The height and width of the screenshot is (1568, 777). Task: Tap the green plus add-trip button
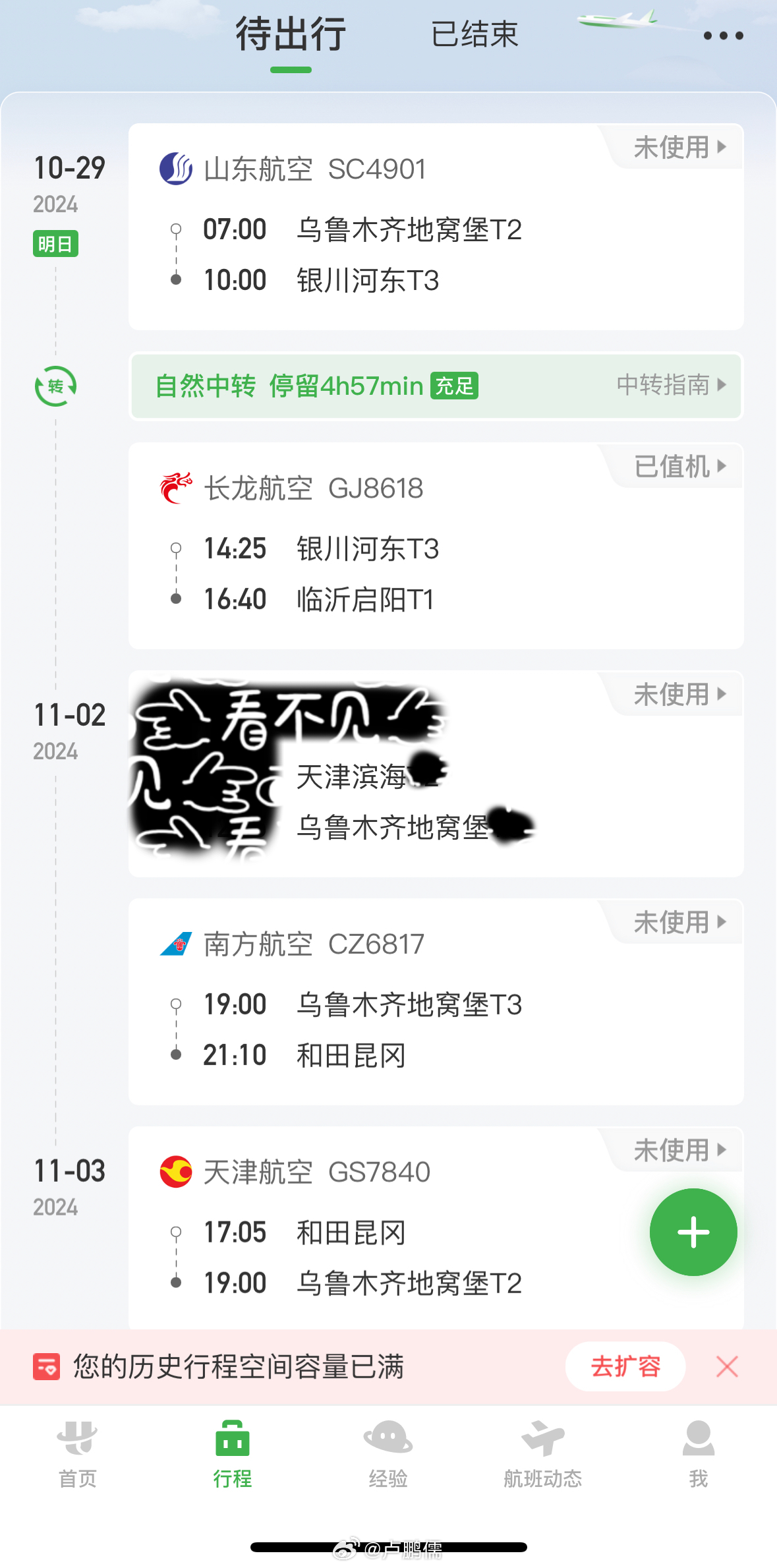(693, 1231)
